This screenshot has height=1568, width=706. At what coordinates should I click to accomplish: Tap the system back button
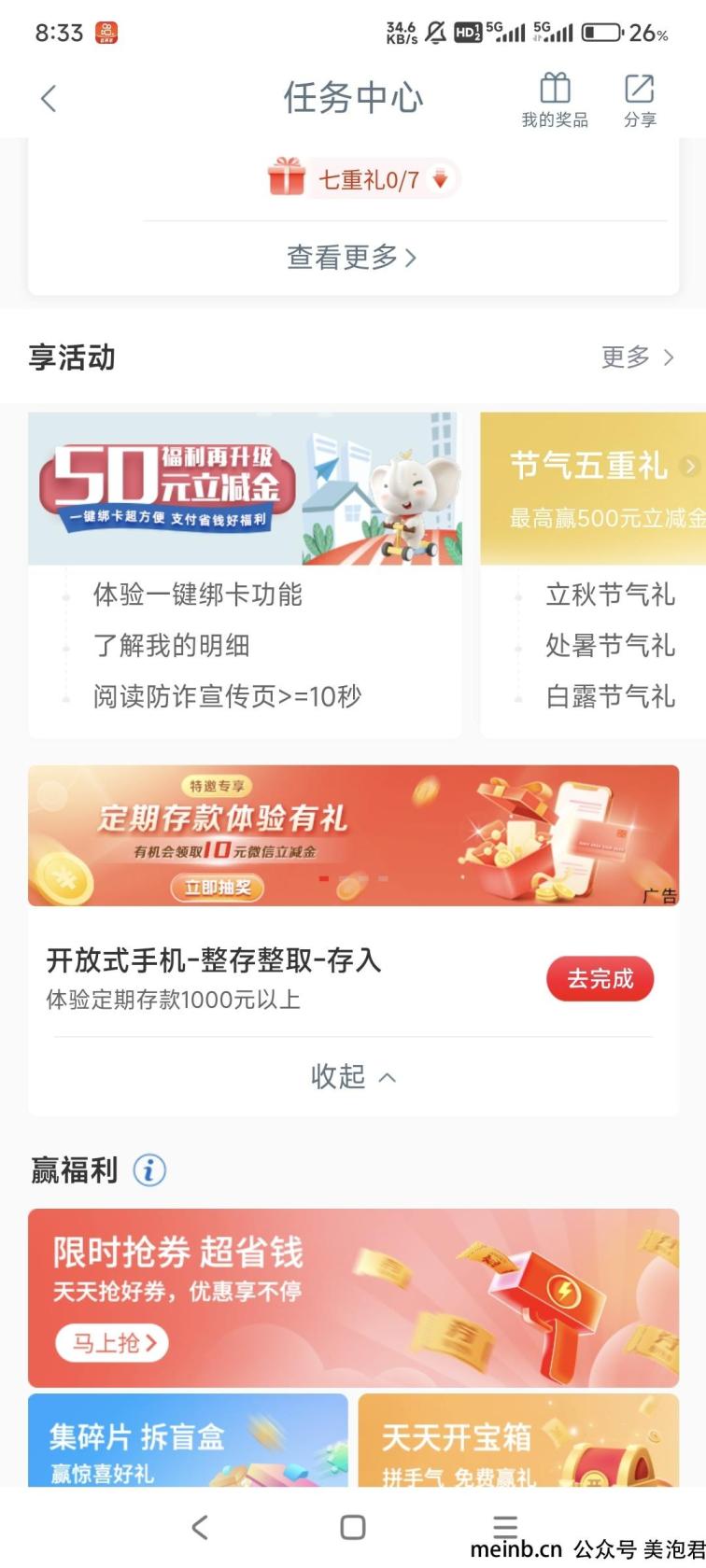coord(199,1527)
